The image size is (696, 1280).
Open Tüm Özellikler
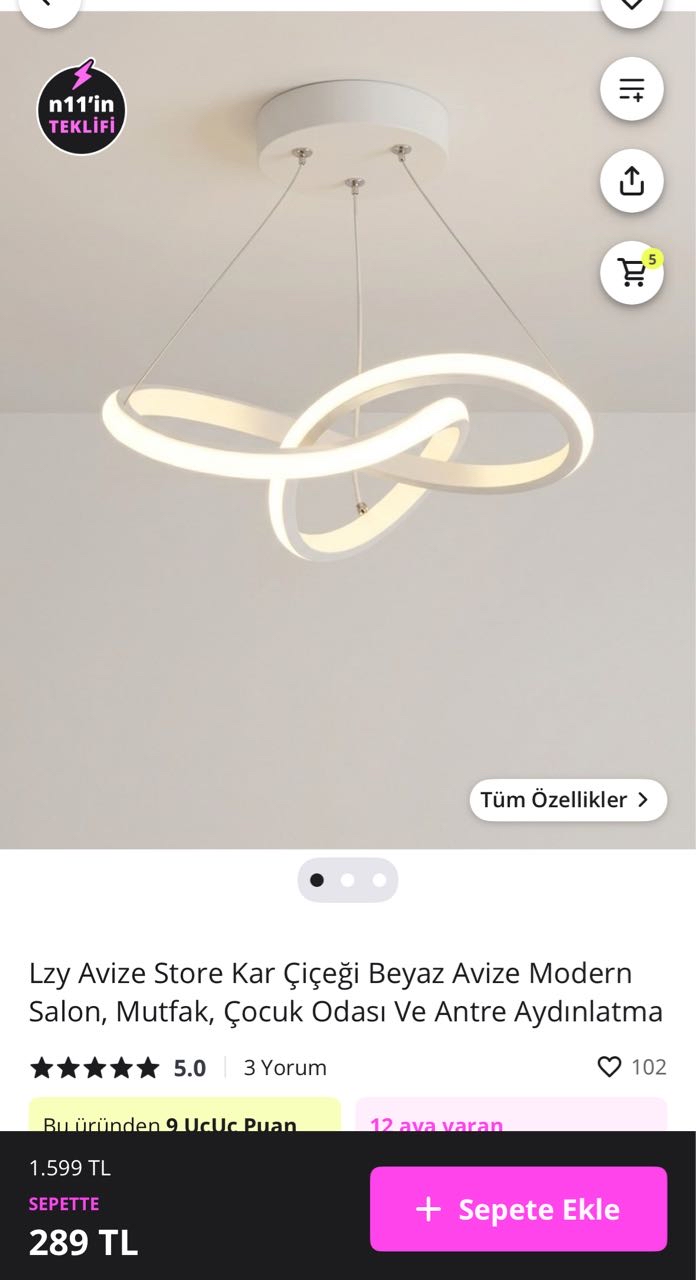click(x=567, y=799)
